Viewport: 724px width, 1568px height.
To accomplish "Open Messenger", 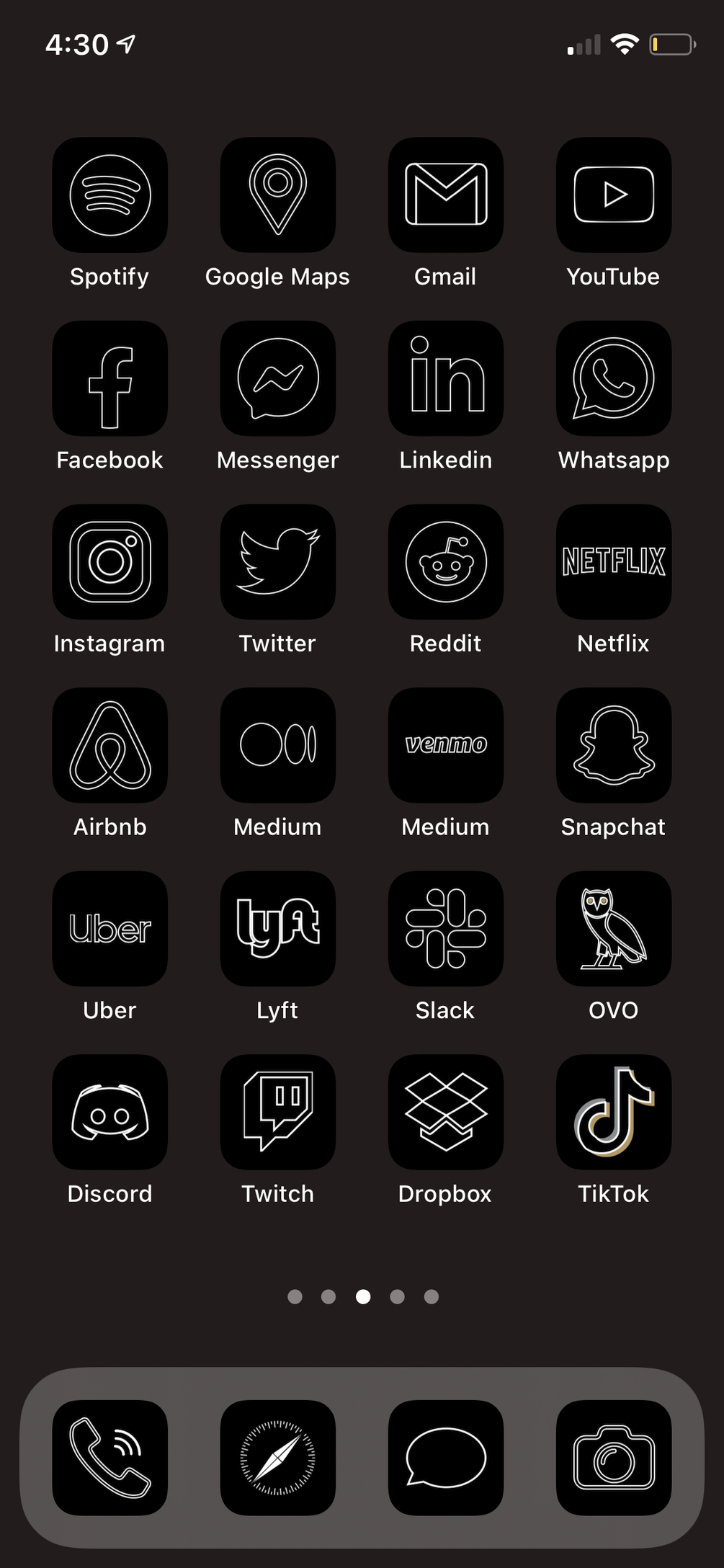I will point(278,378).
